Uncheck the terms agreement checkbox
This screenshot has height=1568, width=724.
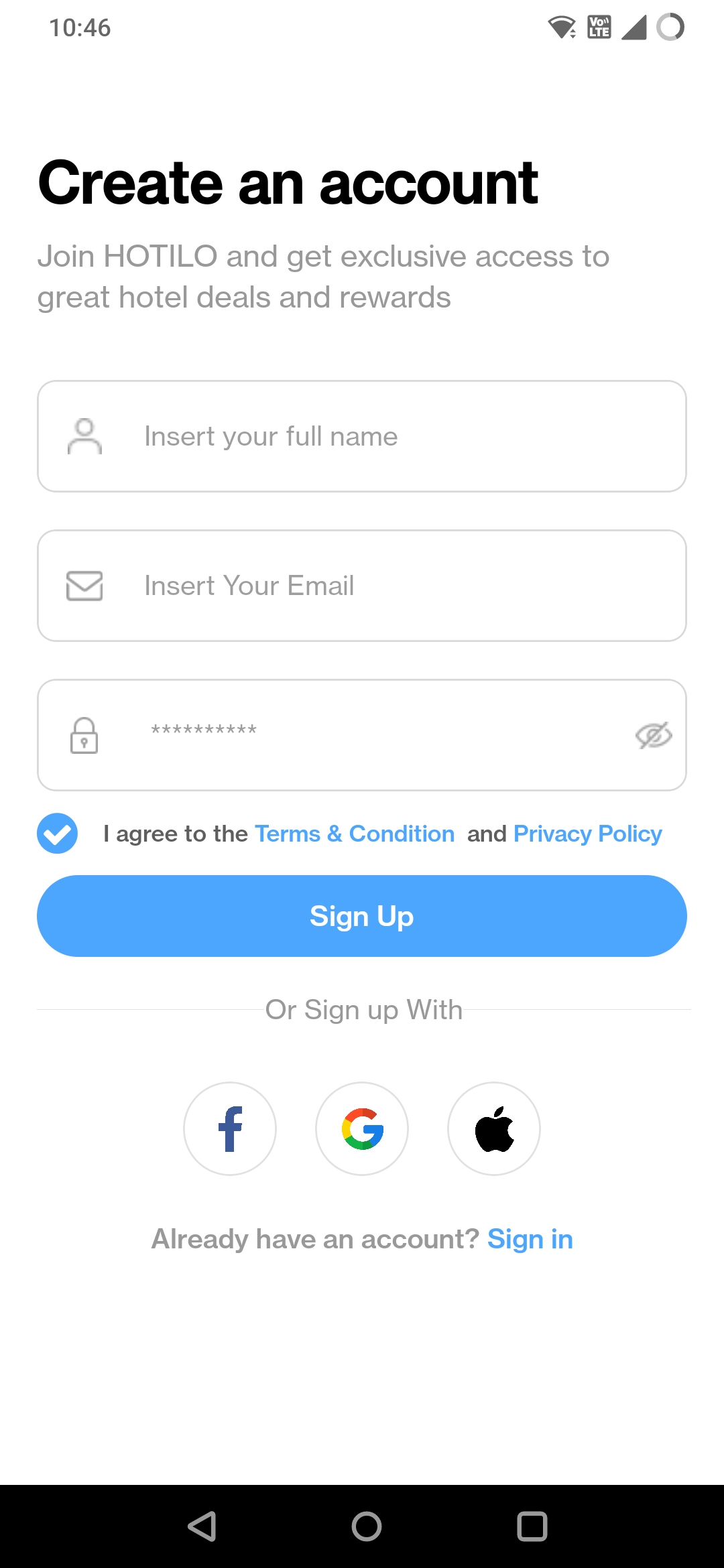pyautogui.click(x=58, y=834)
